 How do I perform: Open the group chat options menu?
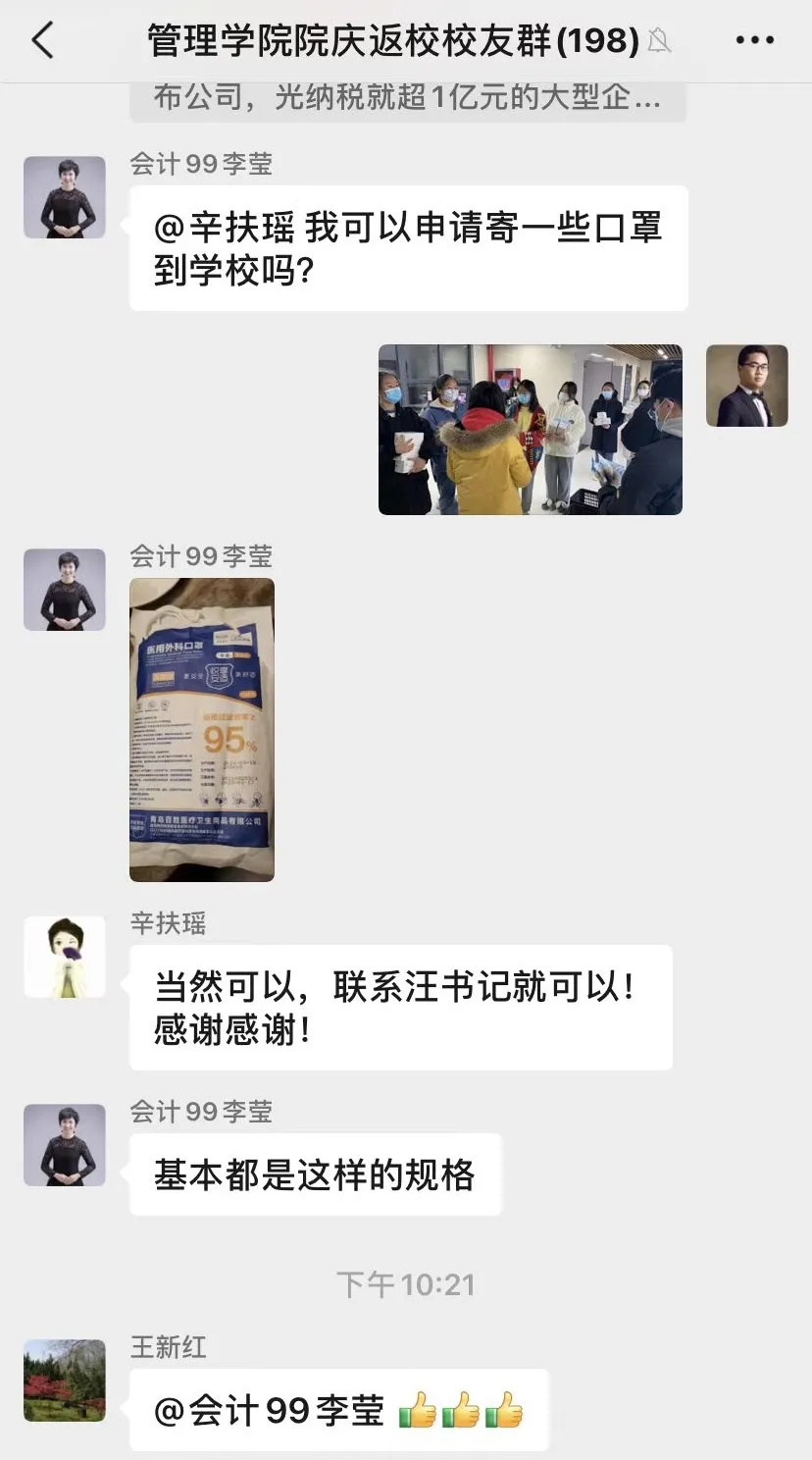pos(754,41)
